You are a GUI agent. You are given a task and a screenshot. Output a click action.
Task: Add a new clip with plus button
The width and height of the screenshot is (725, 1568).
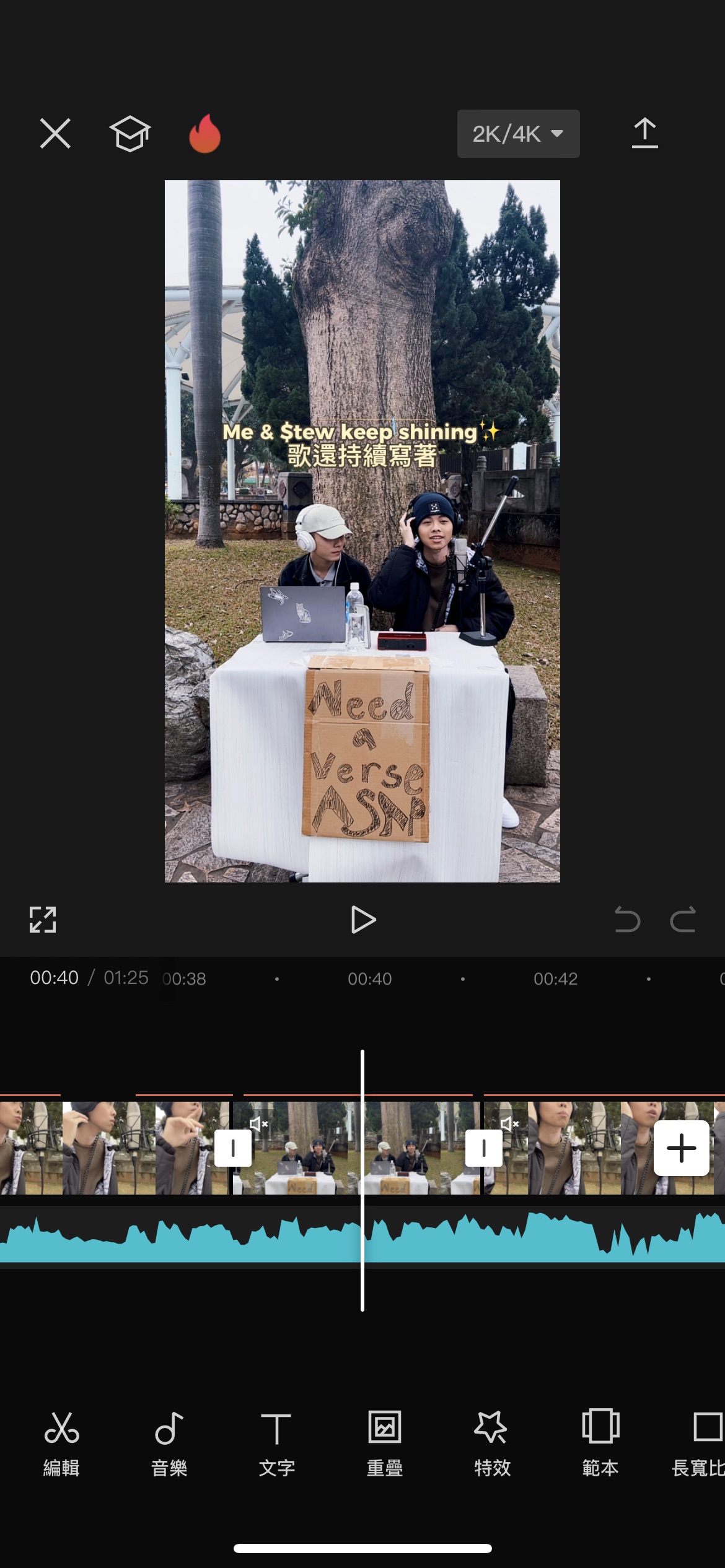(681, 1148)
